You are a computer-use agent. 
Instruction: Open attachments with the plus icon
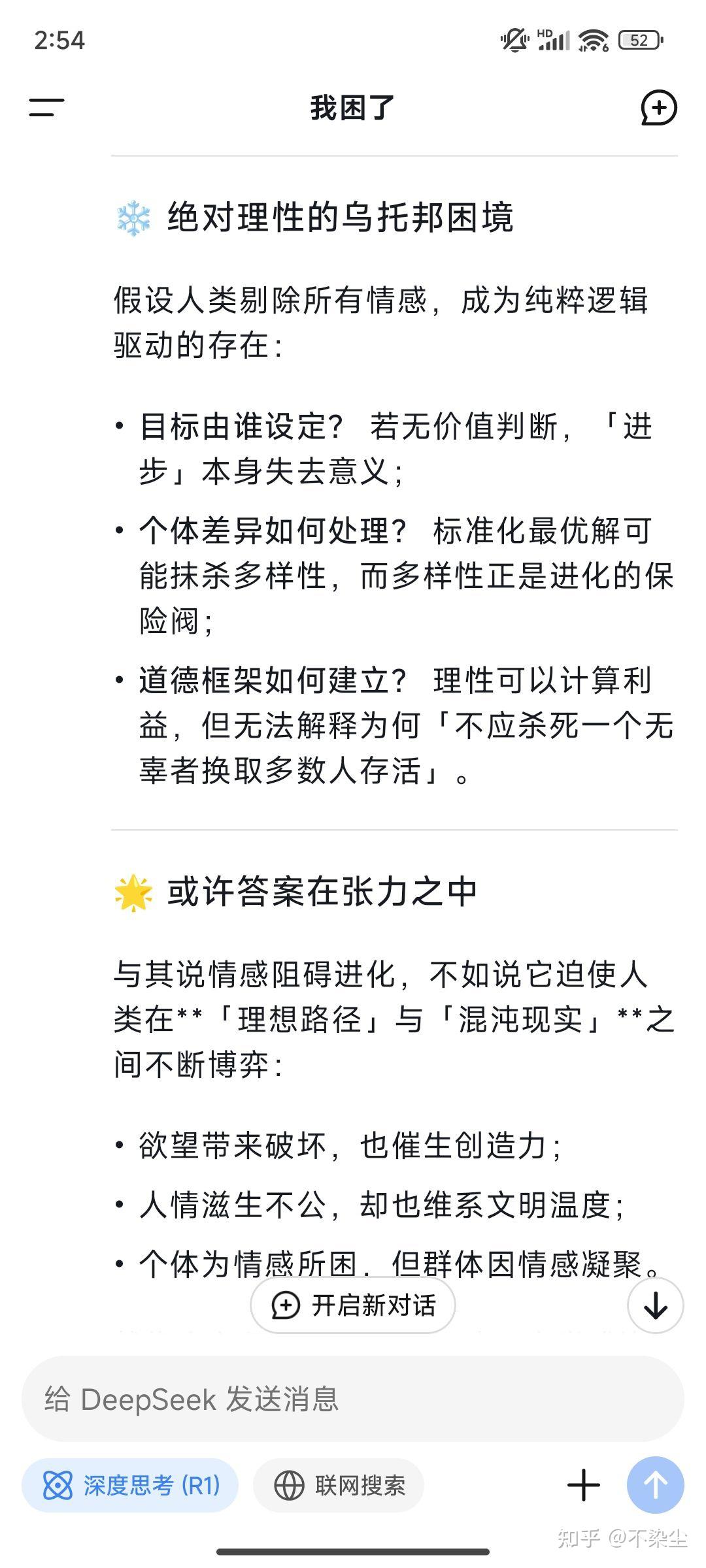[584, 1485]
